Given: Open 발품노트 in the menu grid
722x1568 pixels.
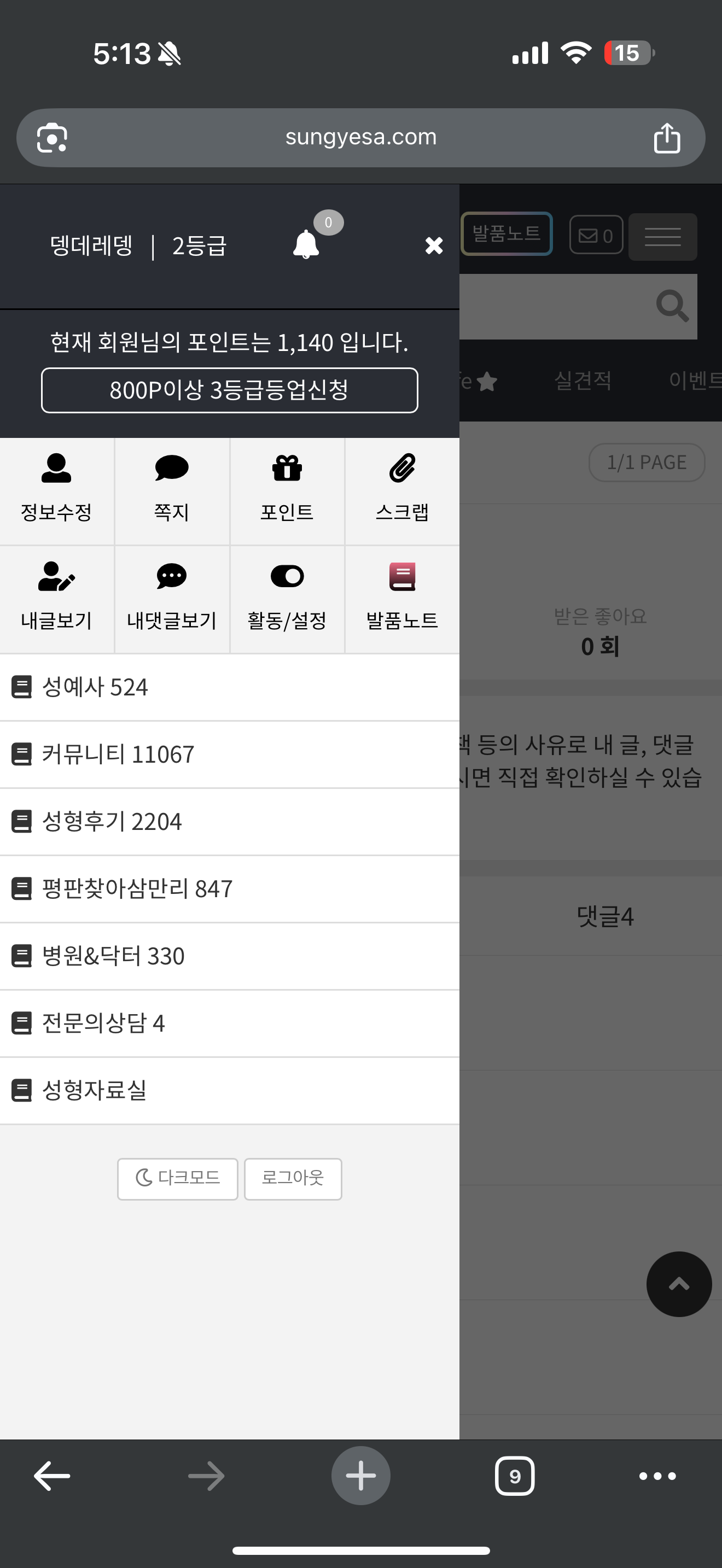Looking at the screenshot, I should pos(403,600).
